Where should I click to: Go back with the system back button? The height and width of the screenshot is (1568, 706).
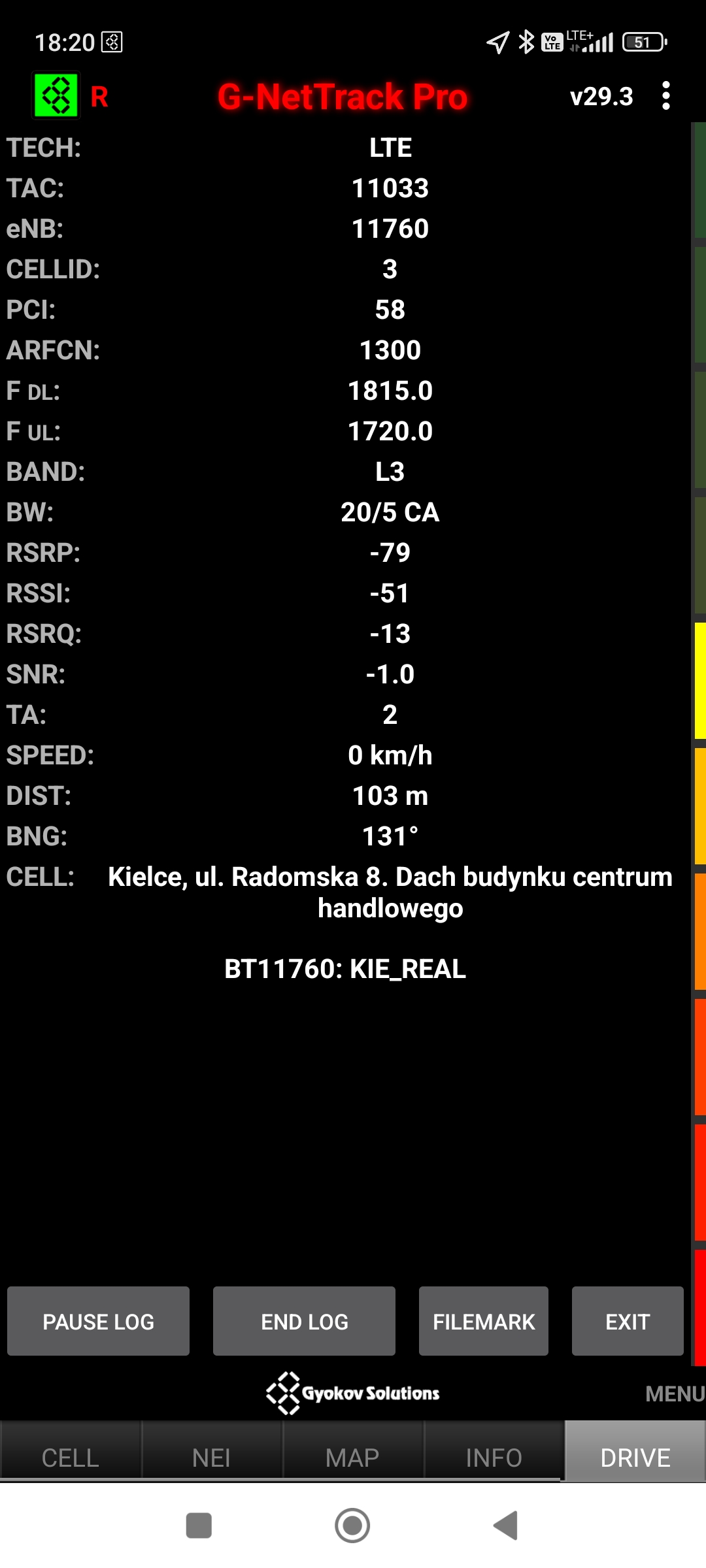point(505,1526)
